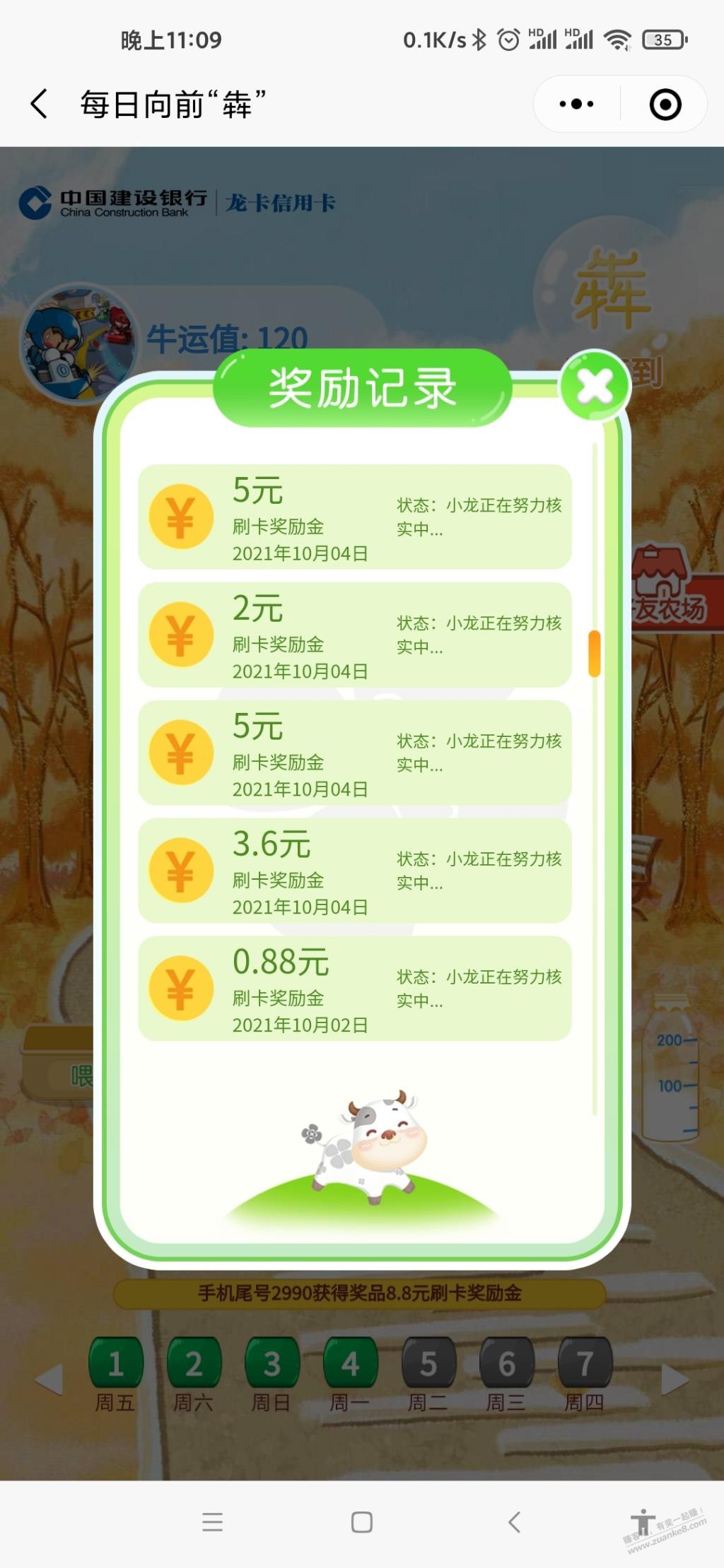Close the mini program with circle button

pyautogui.click(x=665, y=104)
